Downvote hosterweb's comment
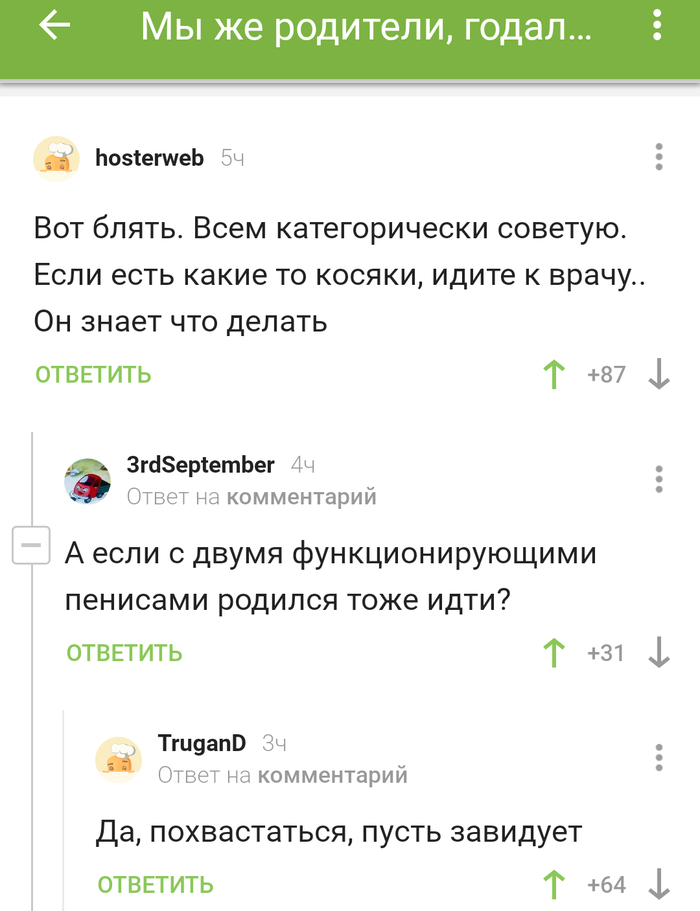Screen dimensions: 700x911 coord(658,375)
